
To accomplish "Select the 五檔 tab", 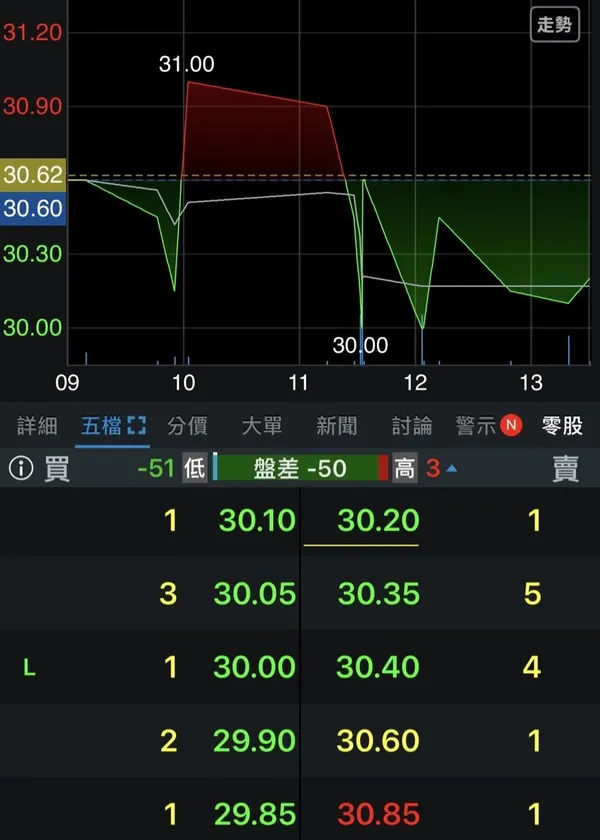I will pyautogui.click(x=112, y=426).
